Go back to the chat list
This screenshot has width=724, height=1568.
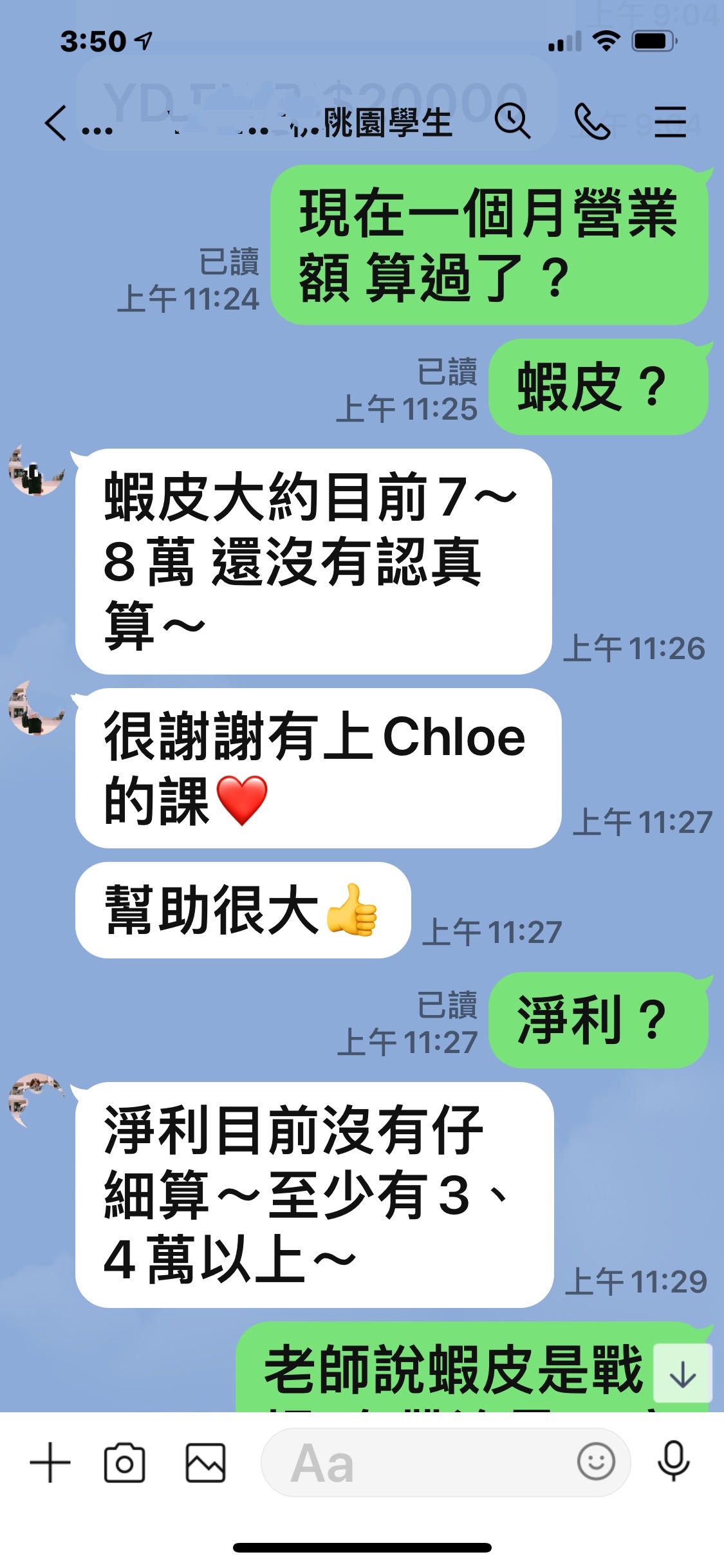[x=57, y=123]
